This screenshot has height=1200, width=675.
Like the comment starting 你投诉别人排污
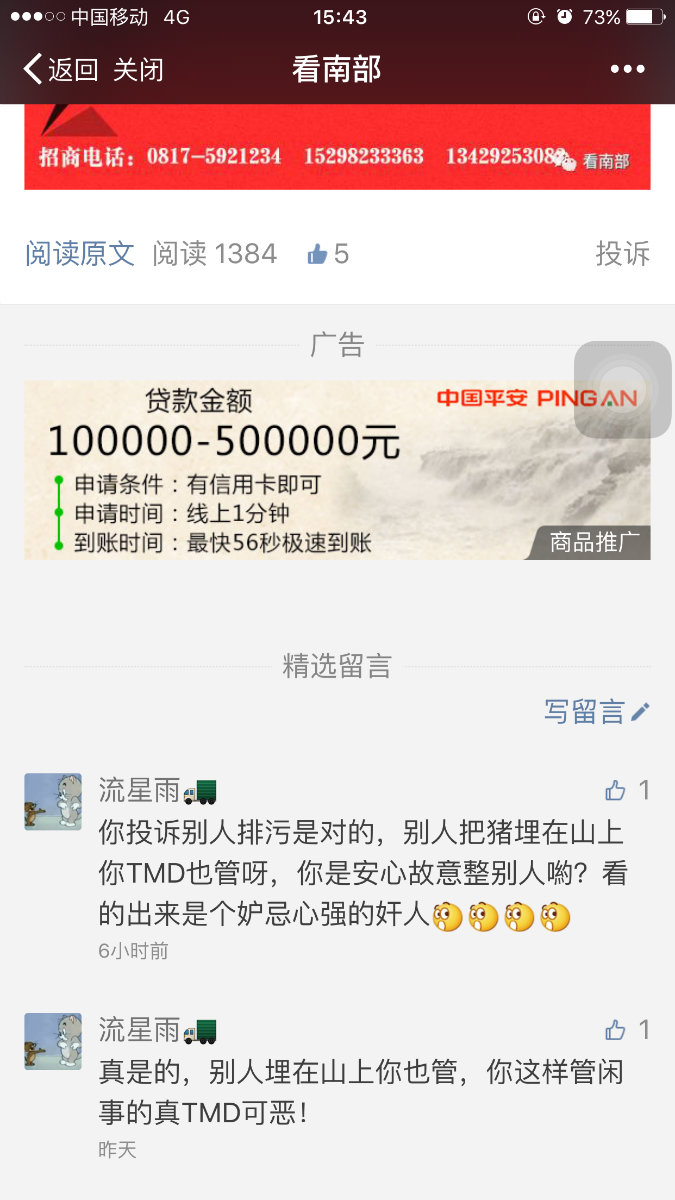616,791
